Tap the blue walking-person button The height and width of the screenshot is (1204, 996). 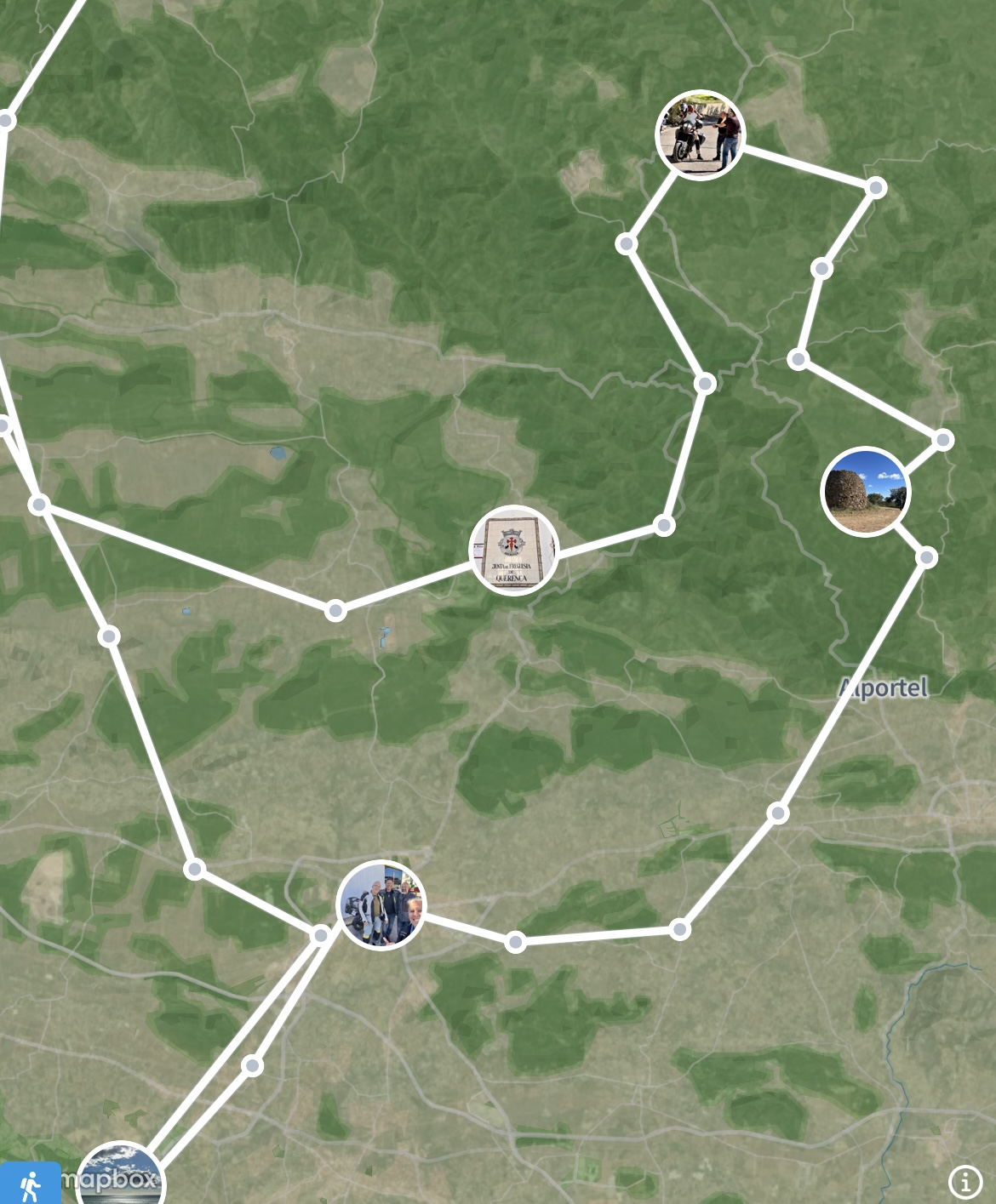30,1184
